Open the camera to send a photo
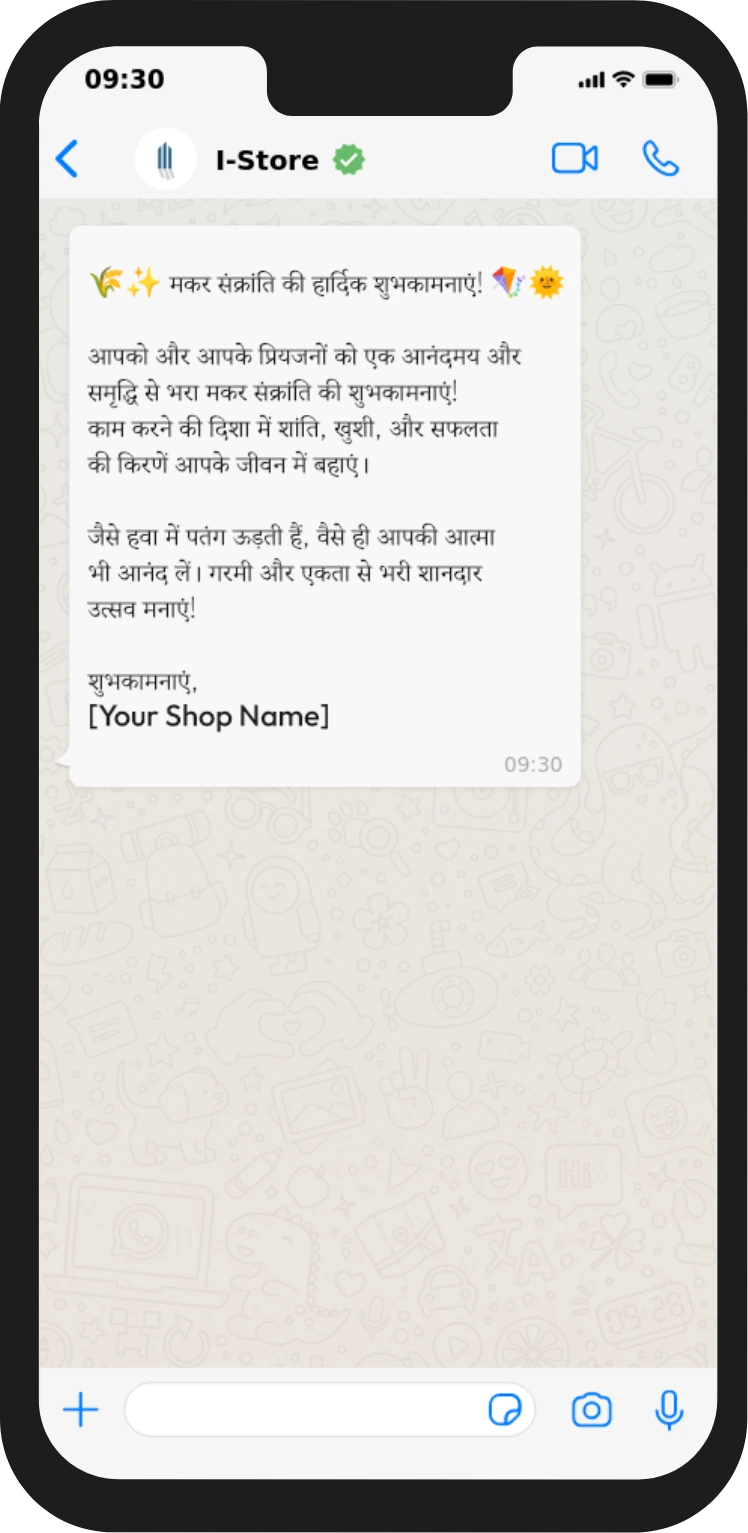Image resolution: width=748 pixels, height=1533 pixels. [591, 1410]
